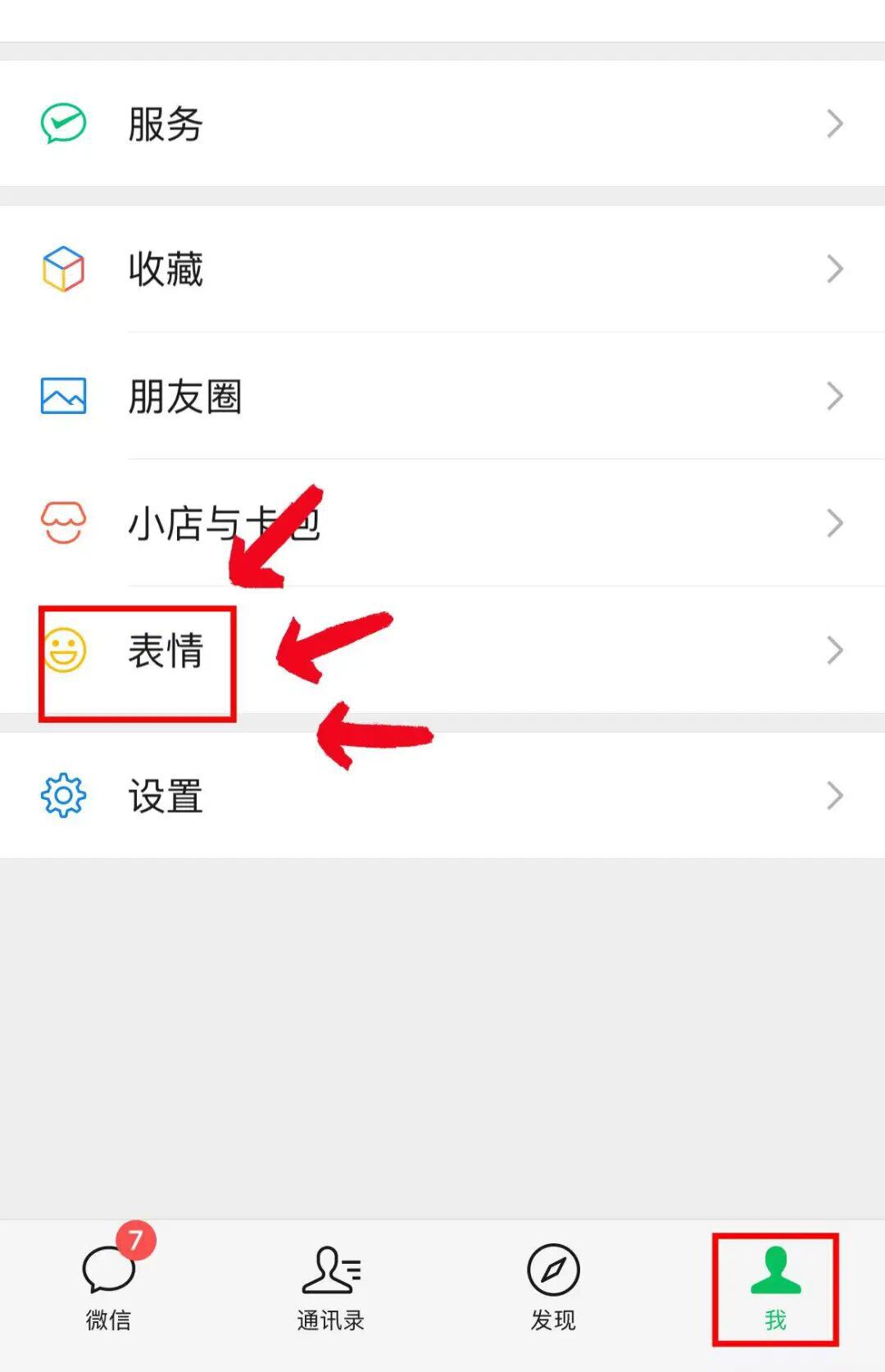Open the 服务 (Services) row

tap(442, 124)
